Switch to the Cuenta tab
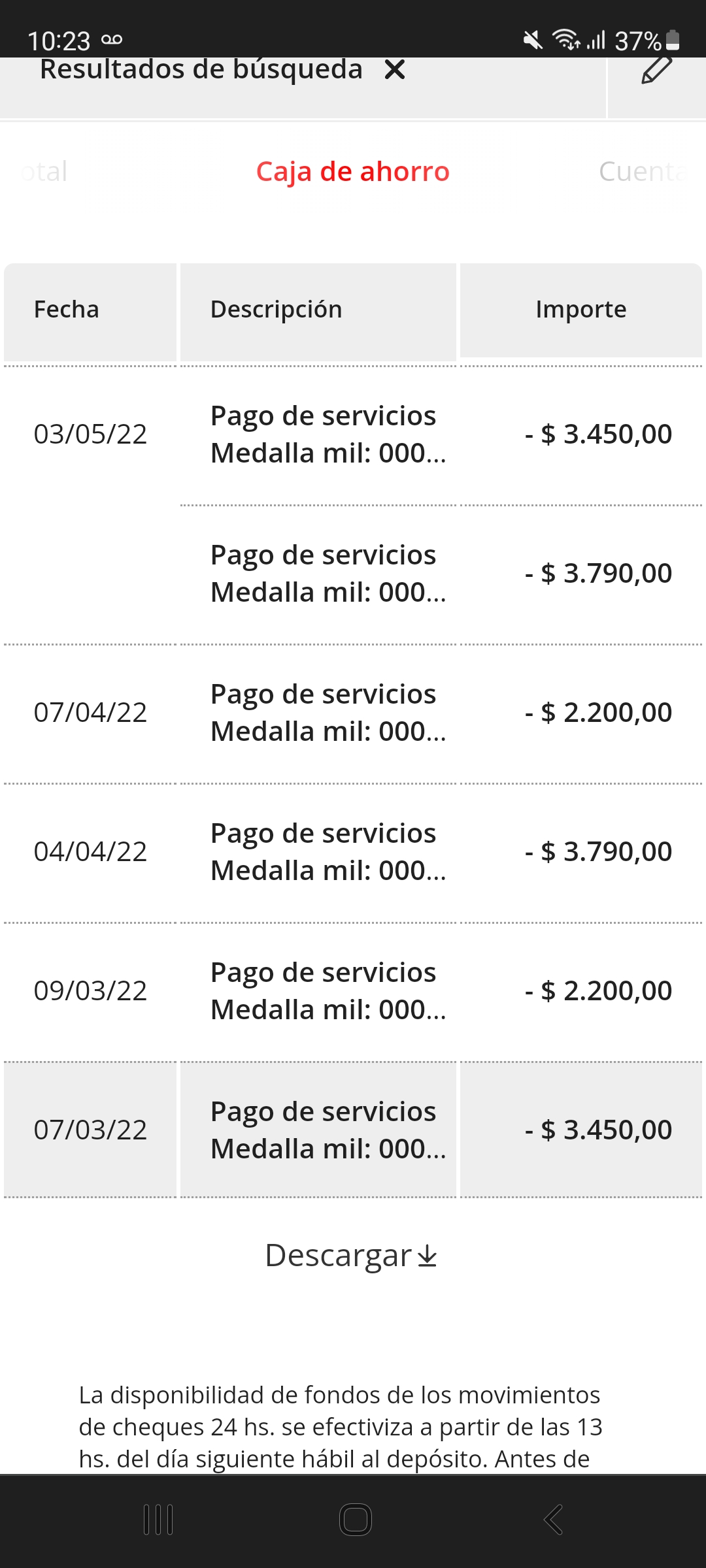 pyautogui.click(x=643, y=172)
